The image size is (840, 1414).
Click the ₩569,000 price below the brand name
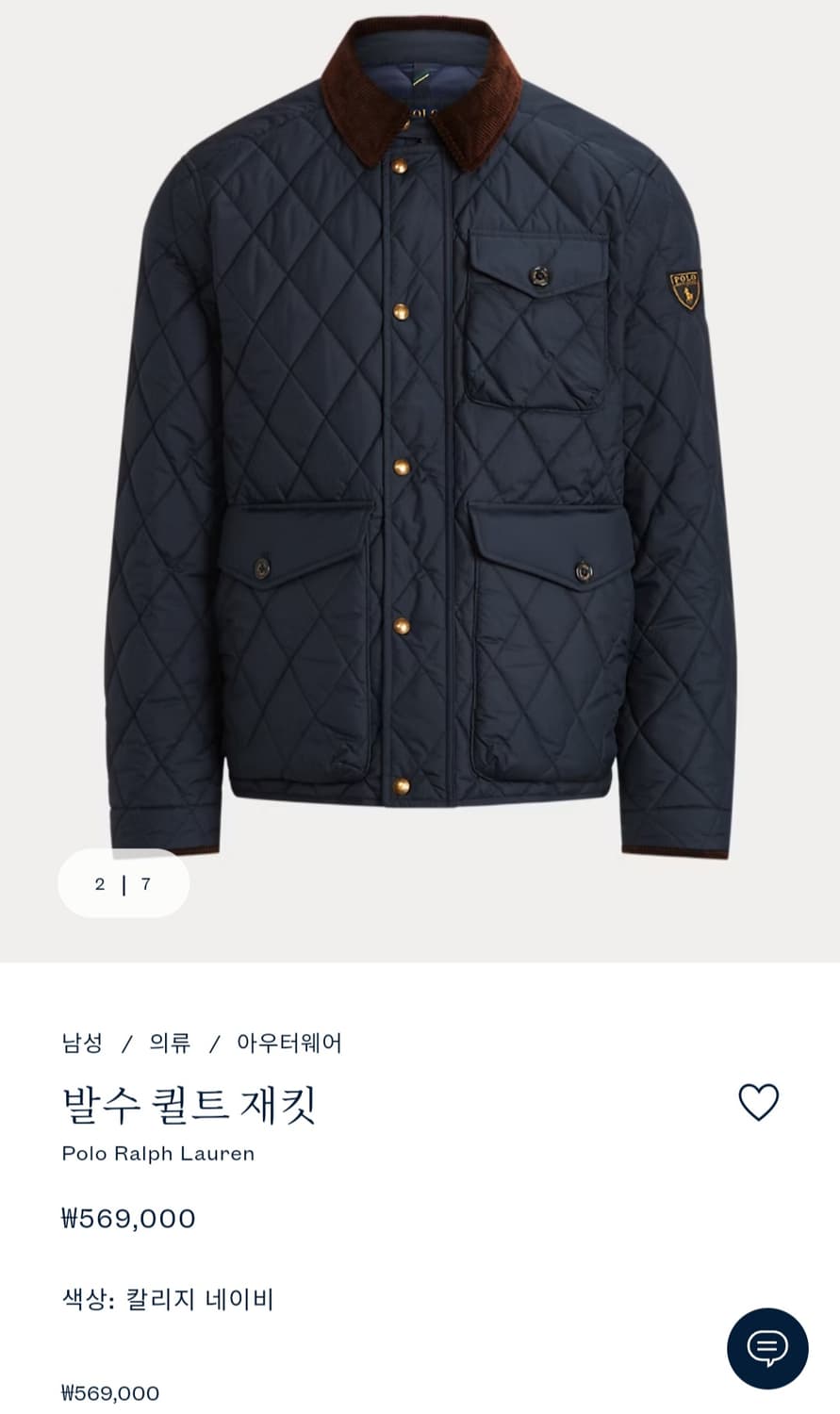126,1218
